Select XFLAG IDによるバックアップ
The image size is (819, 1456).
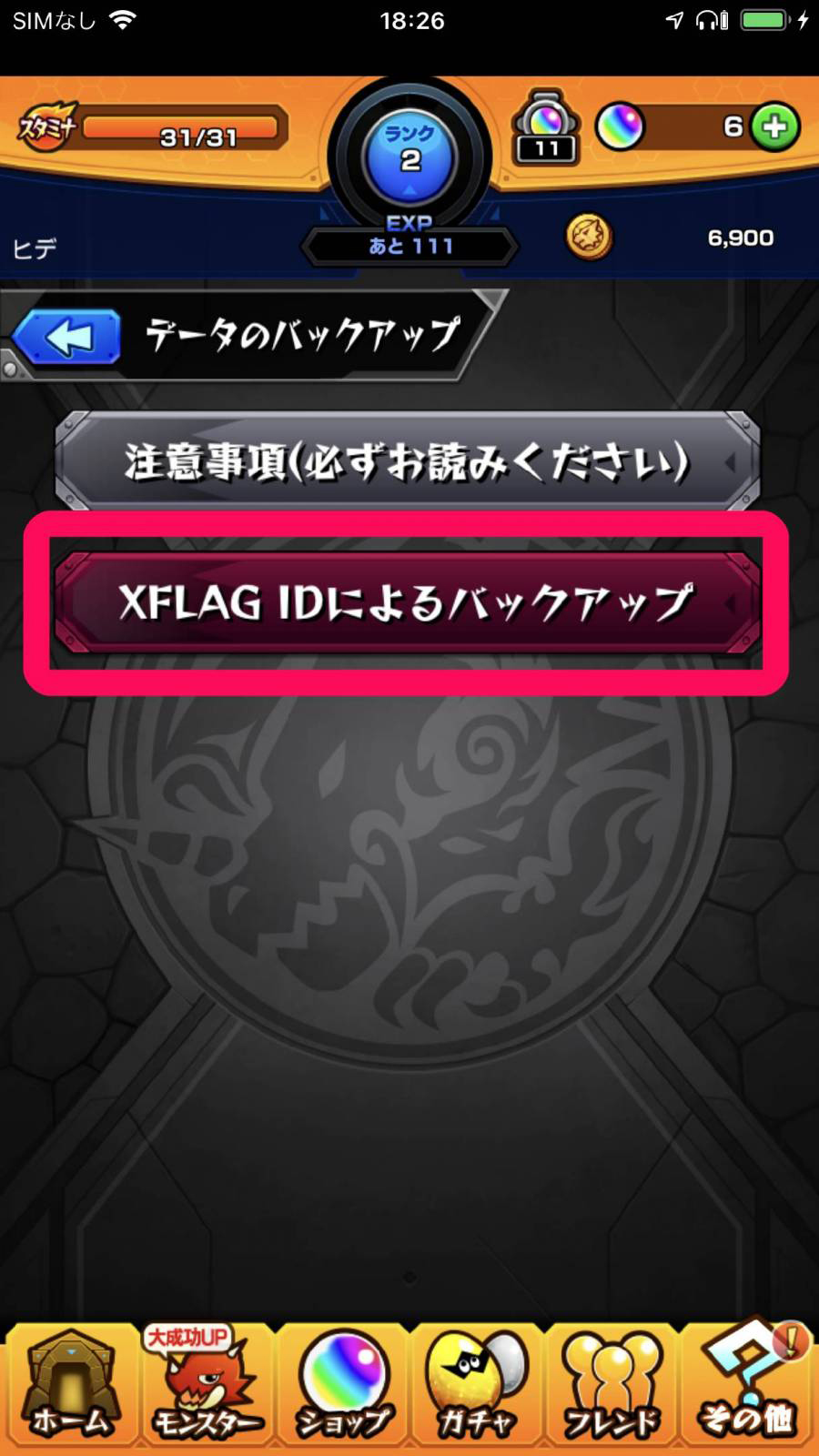click(407, 602)
